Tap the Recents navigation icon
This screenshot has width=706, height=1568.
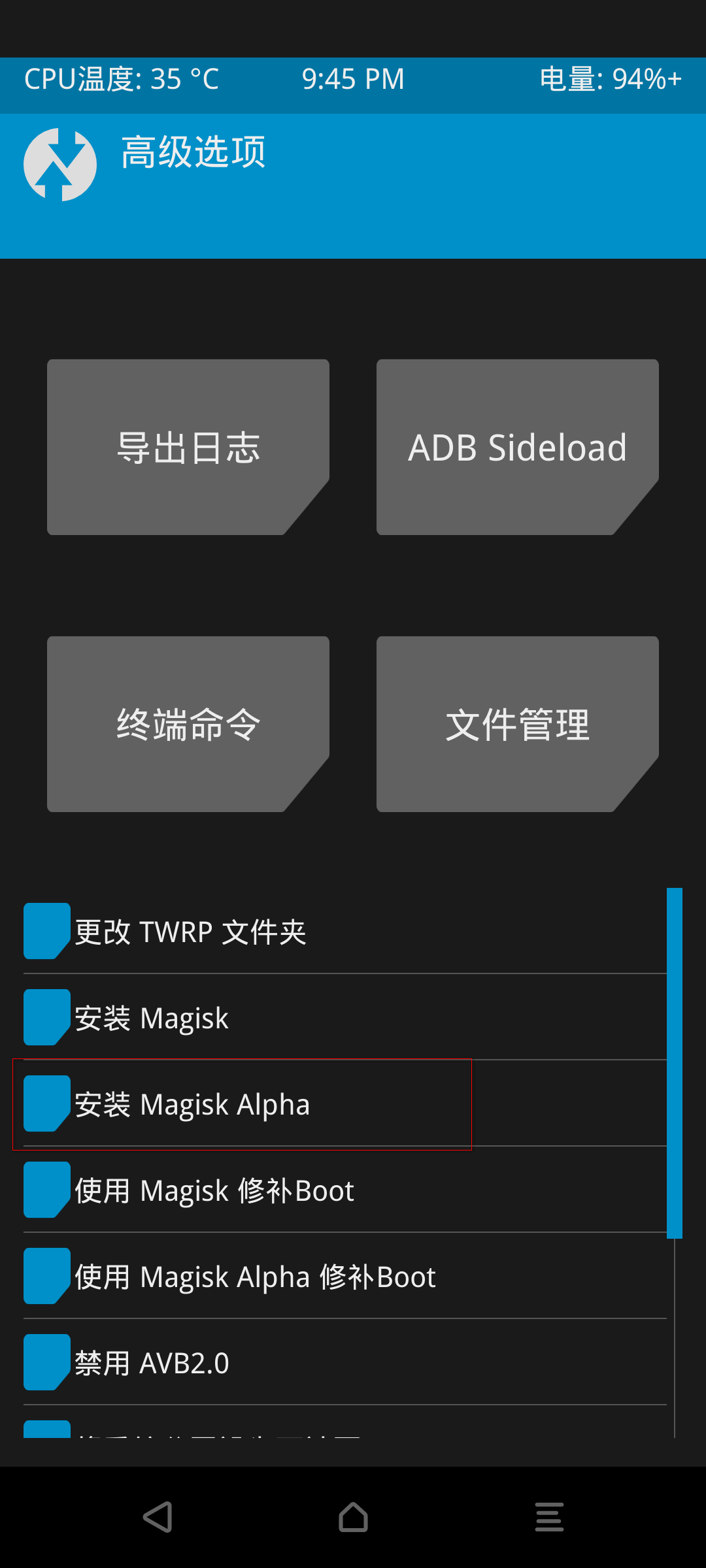(x=548, y=1519)
